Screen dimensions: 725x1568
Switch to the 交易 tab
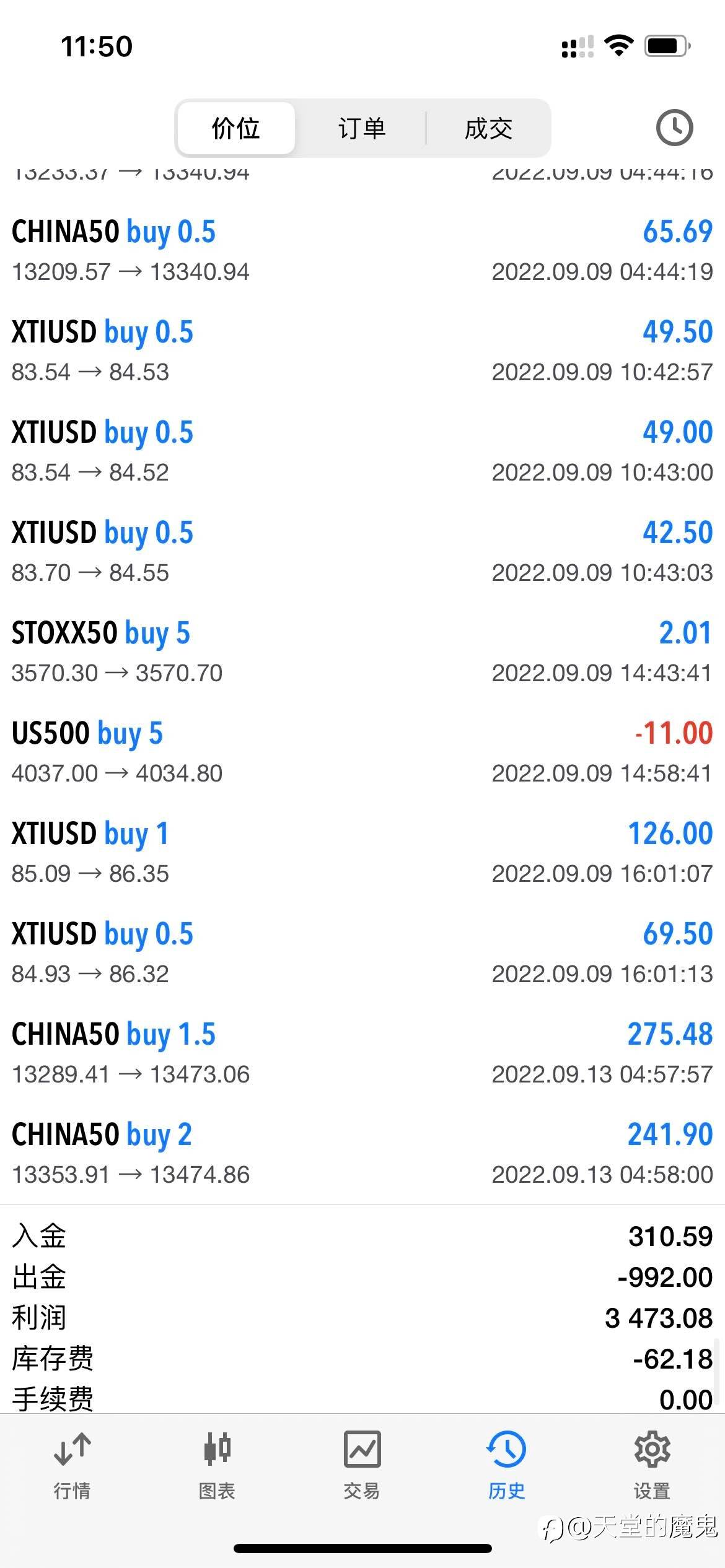click(362, 1465)
